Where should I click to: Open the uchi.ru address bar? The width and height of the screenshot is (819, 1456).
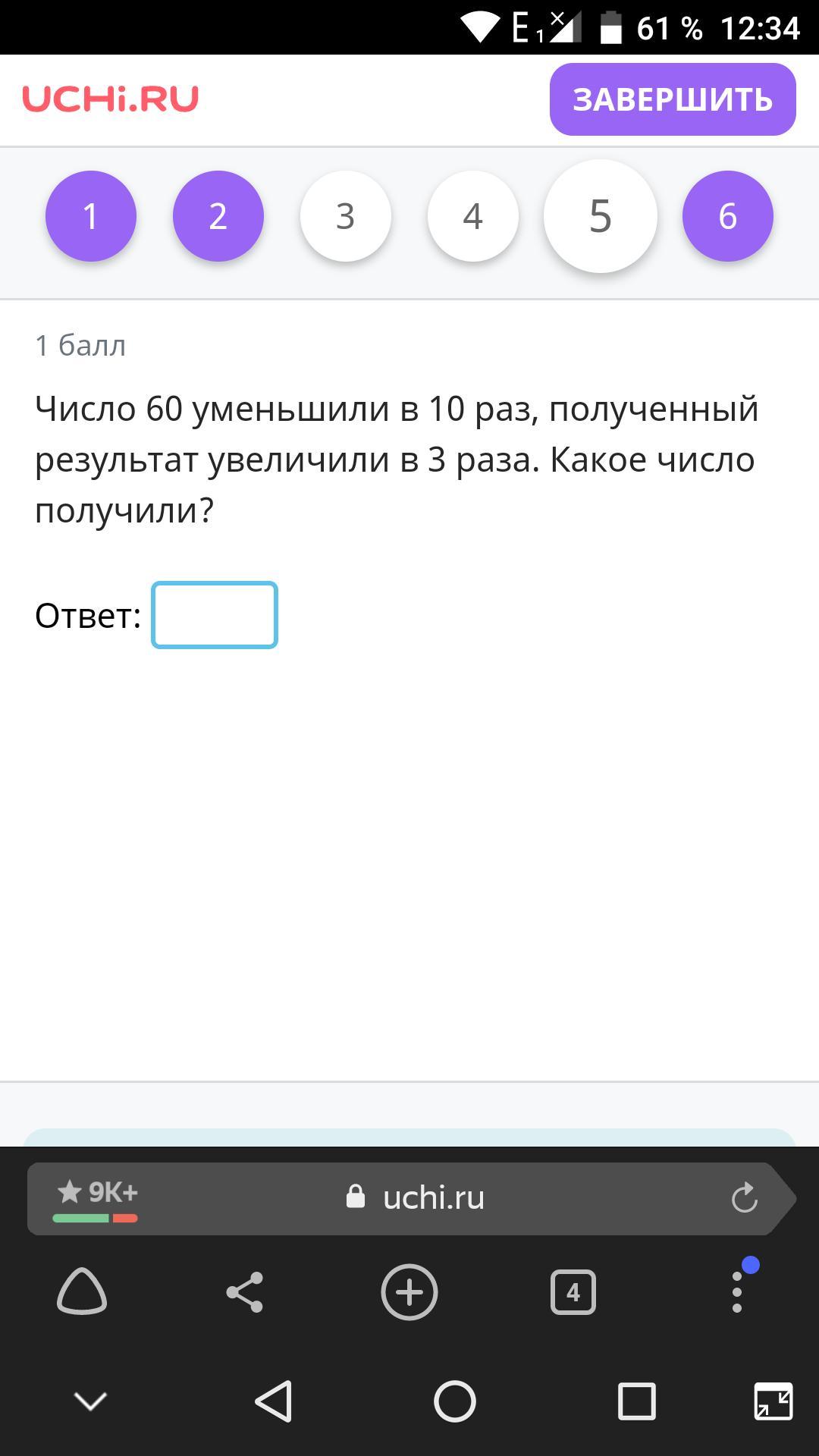pyautogui.click(x=432, y=1198)
